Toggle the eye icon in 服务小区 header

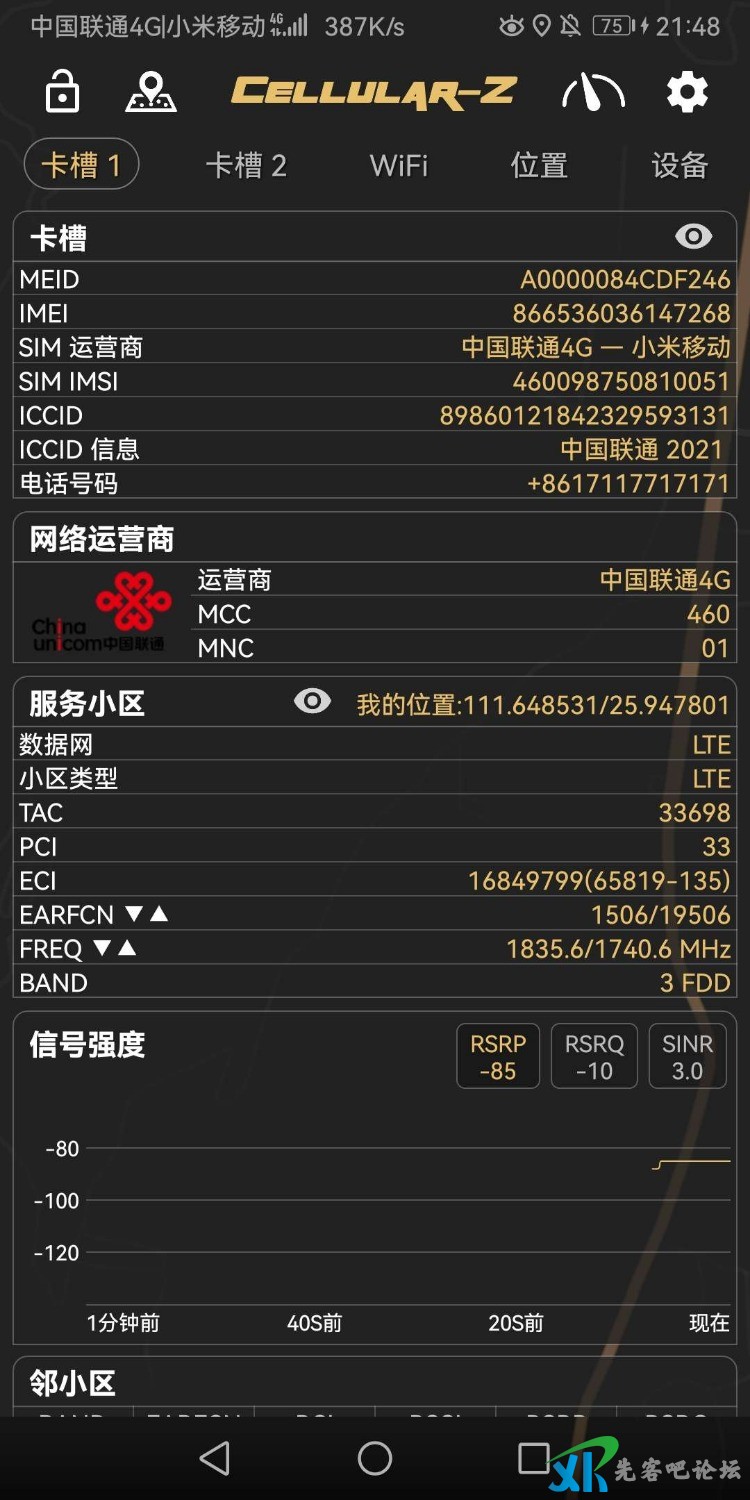point(311,702)
